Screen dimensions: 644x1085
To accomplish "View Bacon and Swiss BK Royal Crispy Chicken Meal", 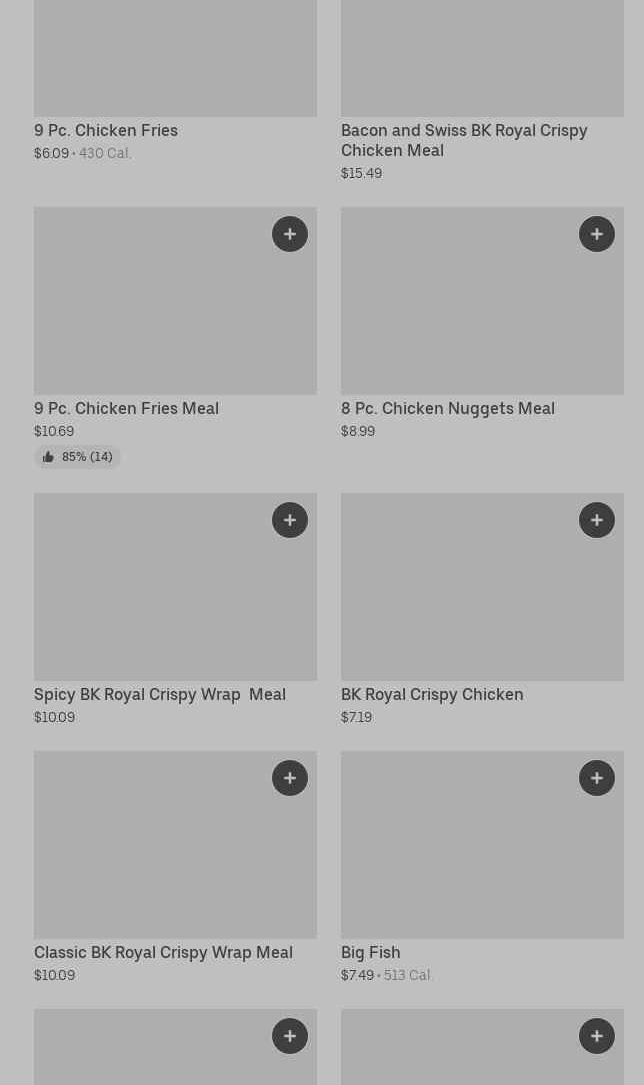I will 464,140.
